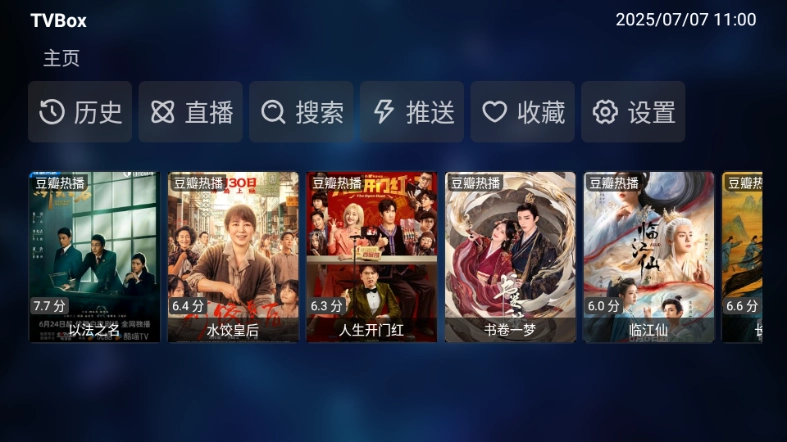Open the 以法之名 poster card
This screenshot has height=442, width=787.
pos(94,257)
